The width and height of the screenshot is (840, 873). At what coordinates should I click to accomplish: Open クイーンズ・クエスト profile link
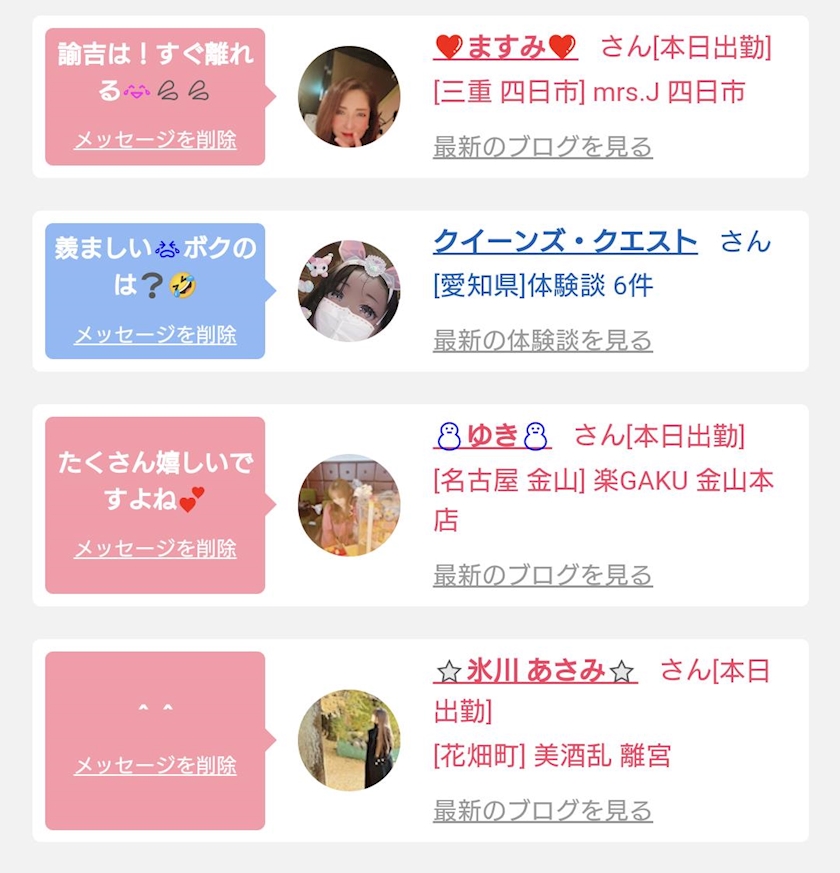tap(565, 242)
